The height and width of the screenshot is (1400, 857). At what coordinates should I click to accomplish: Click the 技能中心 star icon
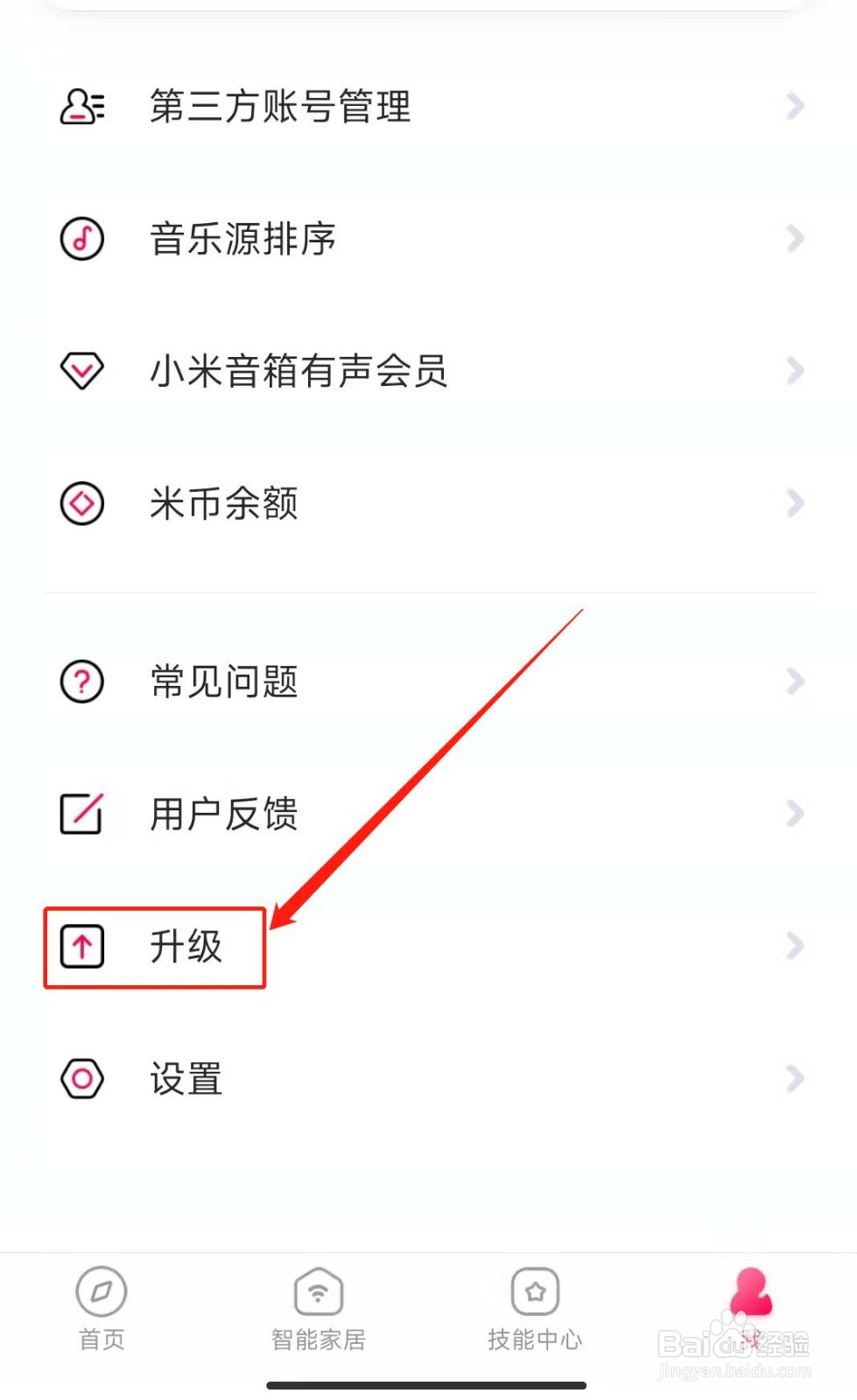[534, 1291]
